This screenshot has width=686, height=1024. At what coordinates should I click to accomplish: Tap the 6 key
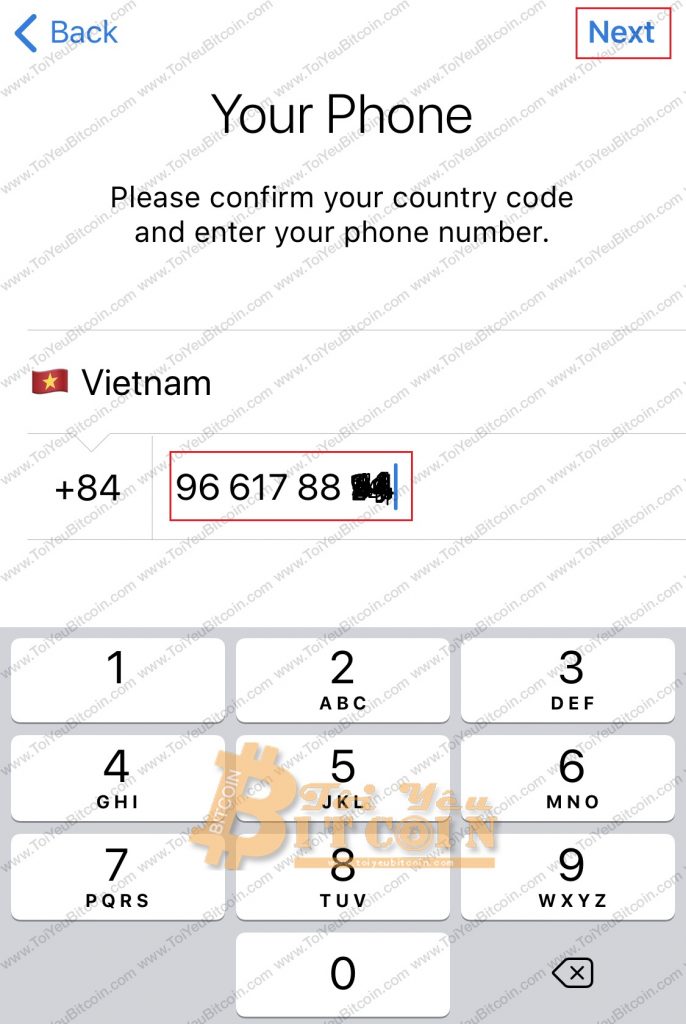coord(571,777)
